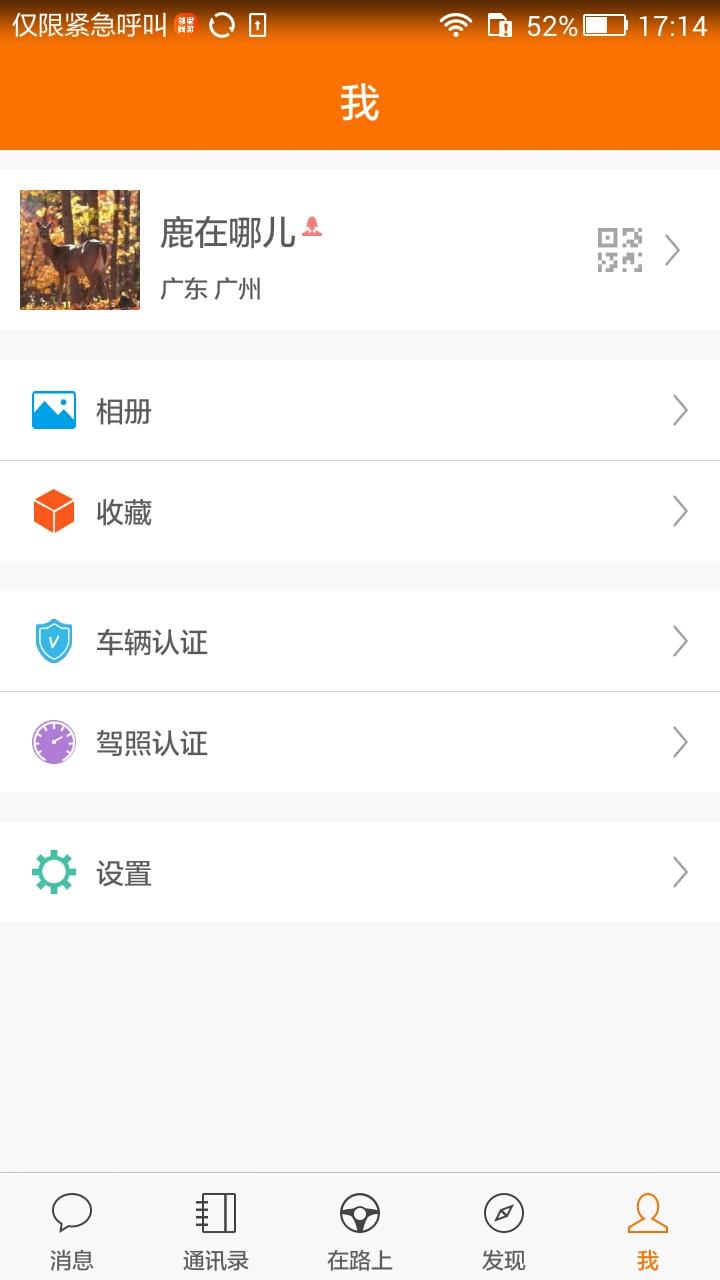Open the 相册 album row
Viewport: 720px width, 1280px height.
(x=360, y=410)
